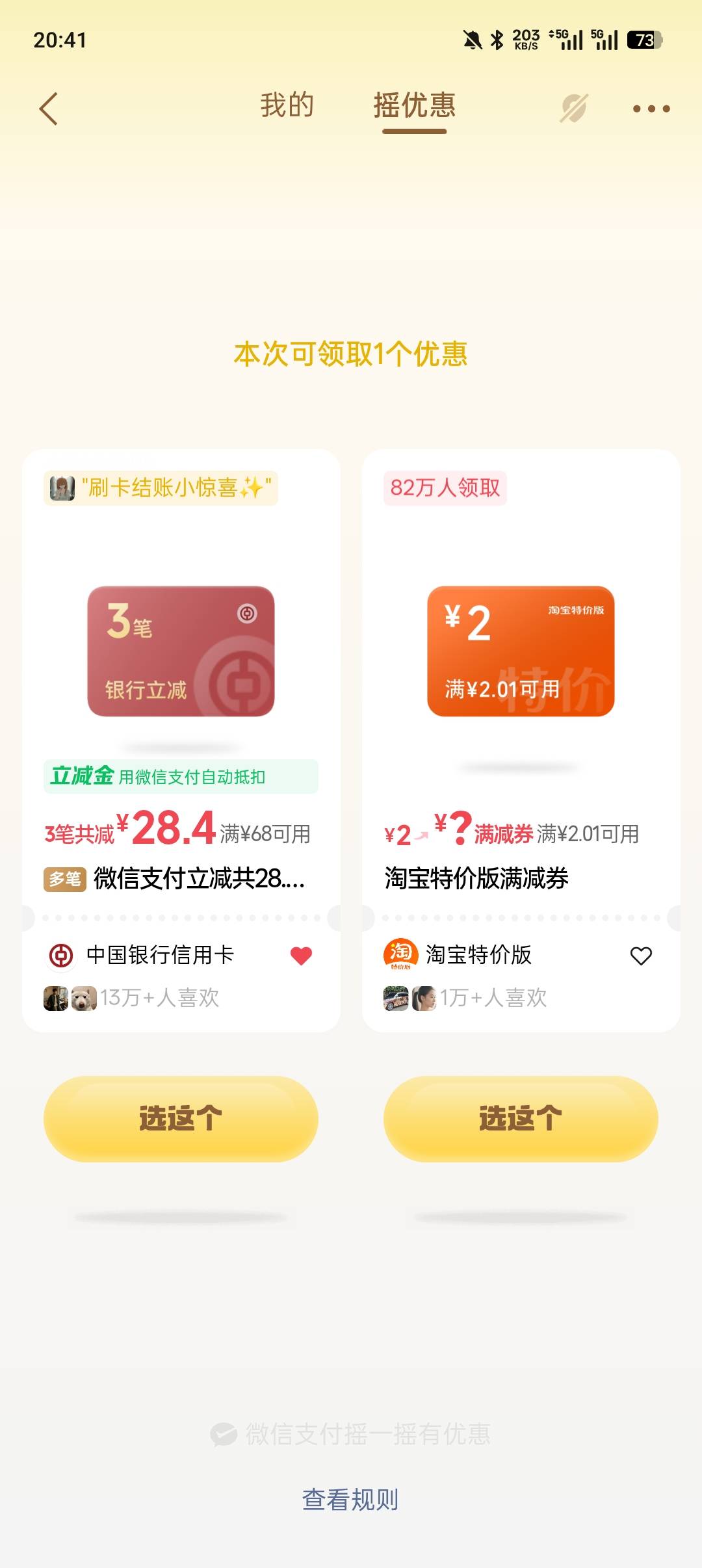Choose 选这个 under the 淘宝特价版 offer

[521, 1119]
